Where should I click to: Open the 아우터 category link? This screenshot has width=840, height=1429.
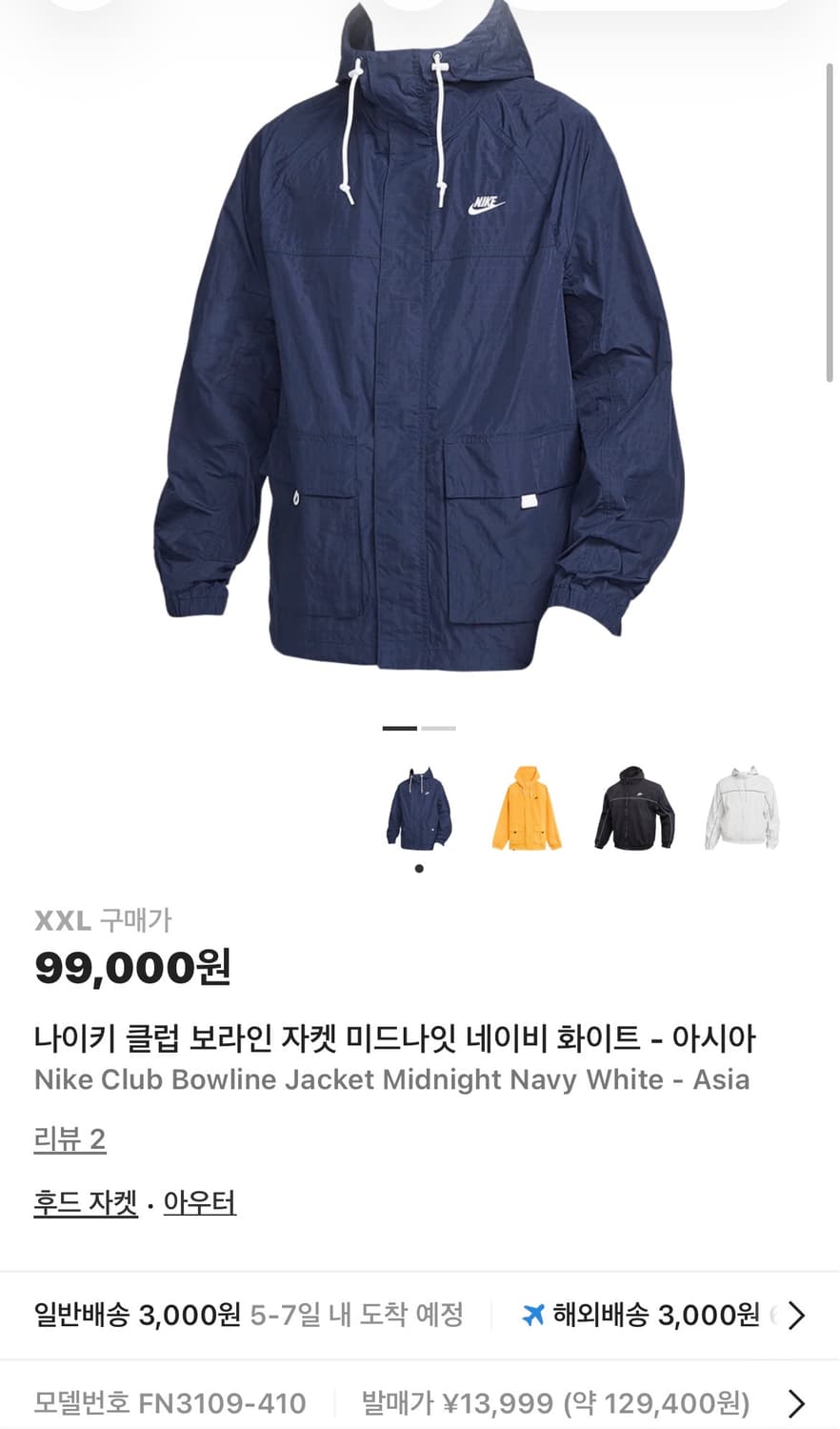tap(200, 1202)
